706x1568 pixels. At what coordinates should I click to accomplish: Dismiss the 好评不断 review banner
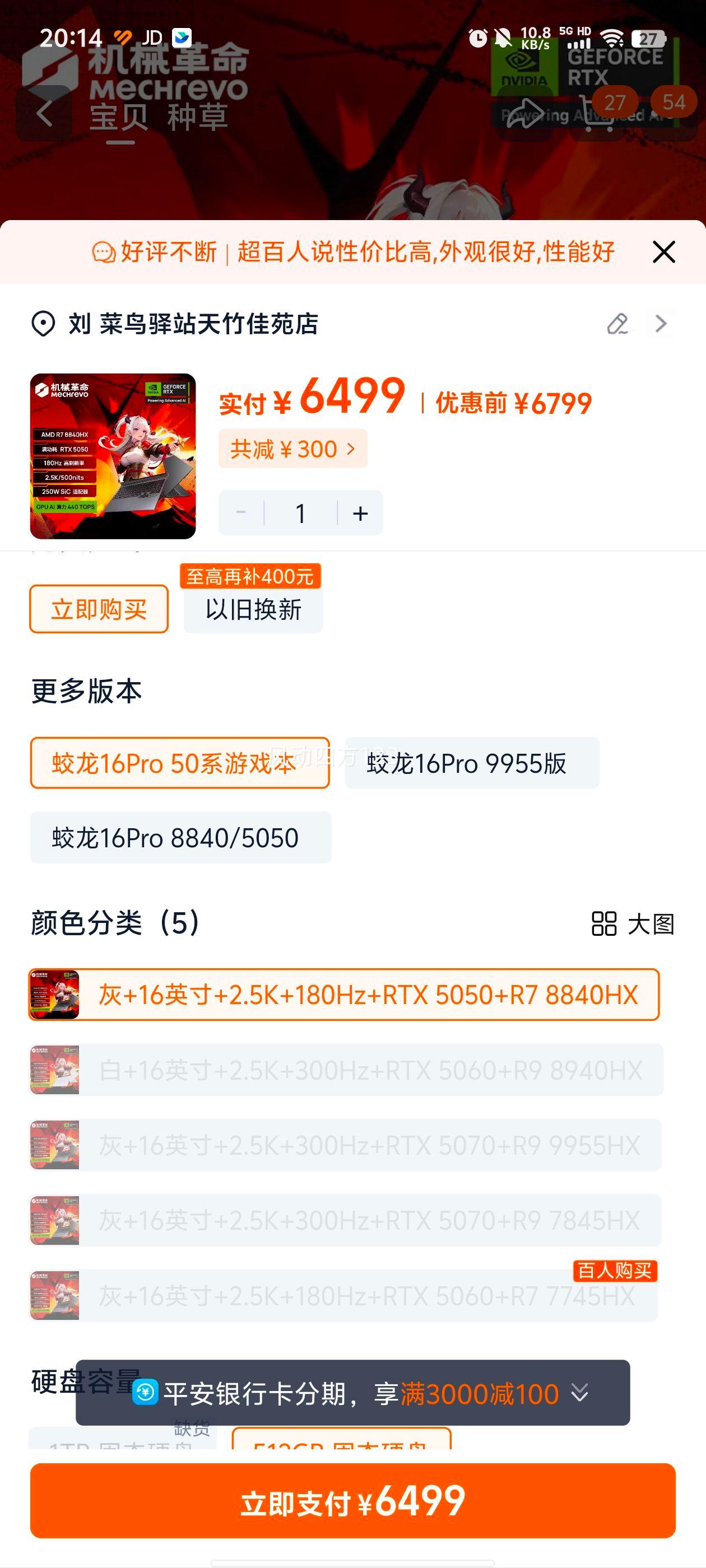[x=663, y=252]
